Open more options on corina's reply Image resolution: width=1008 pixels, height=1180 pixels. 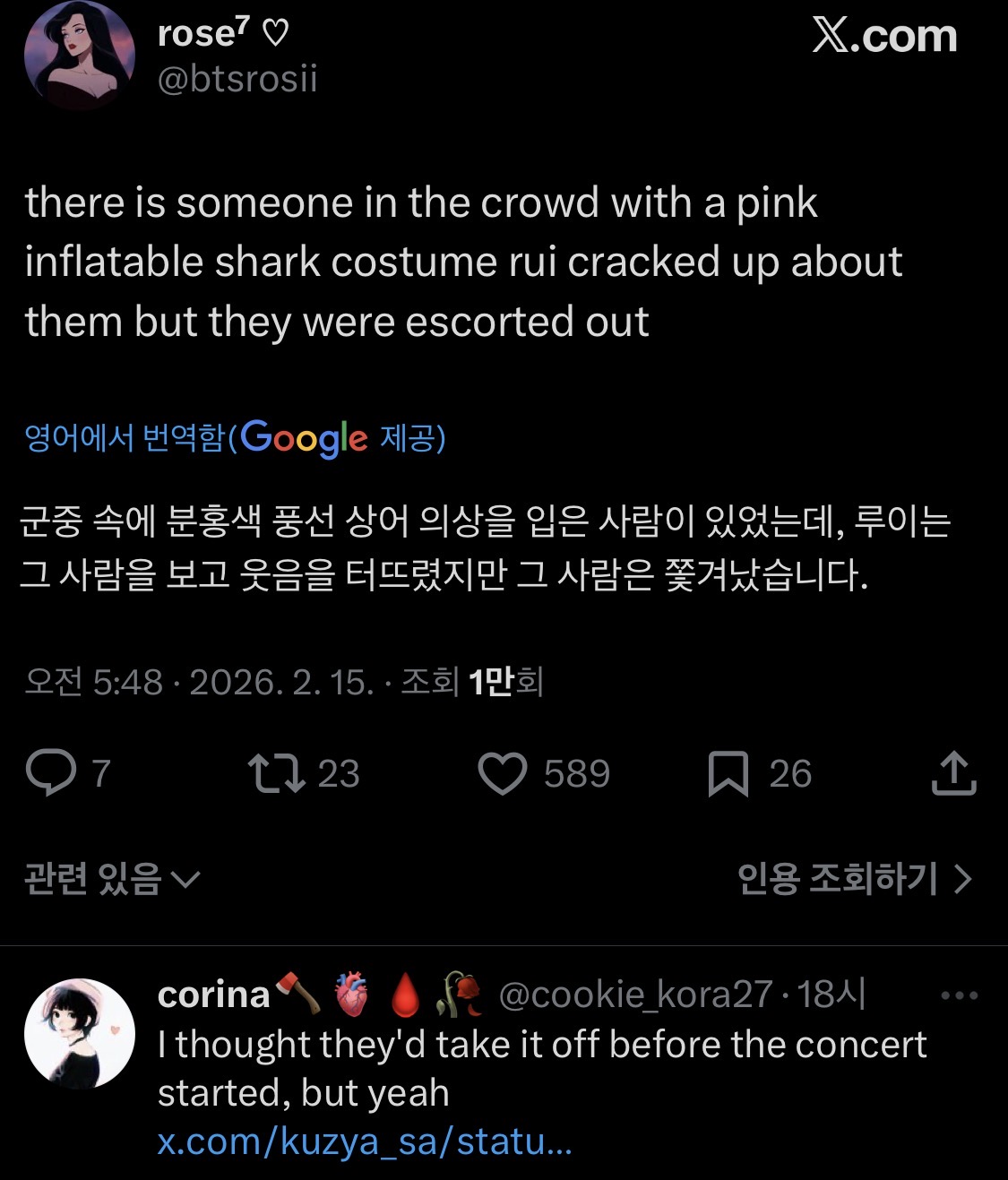tap(961, 995)
